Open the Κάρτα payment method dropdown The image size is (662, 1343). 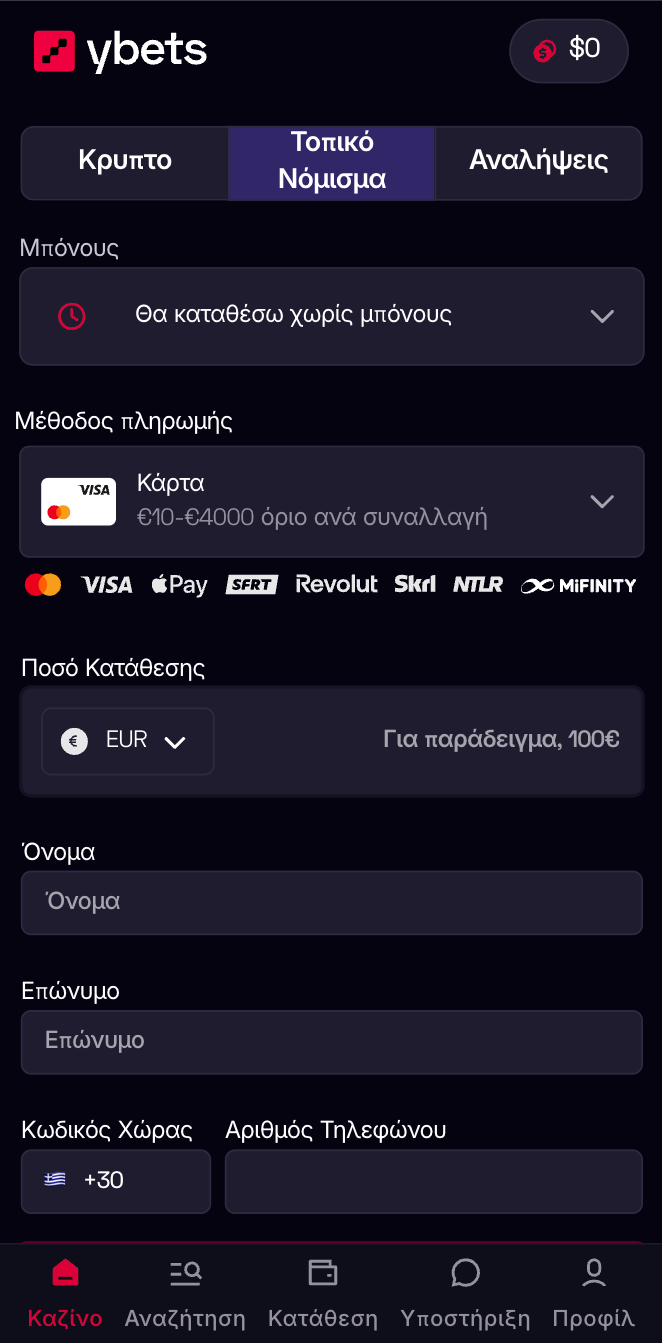(x=331, y=501)
